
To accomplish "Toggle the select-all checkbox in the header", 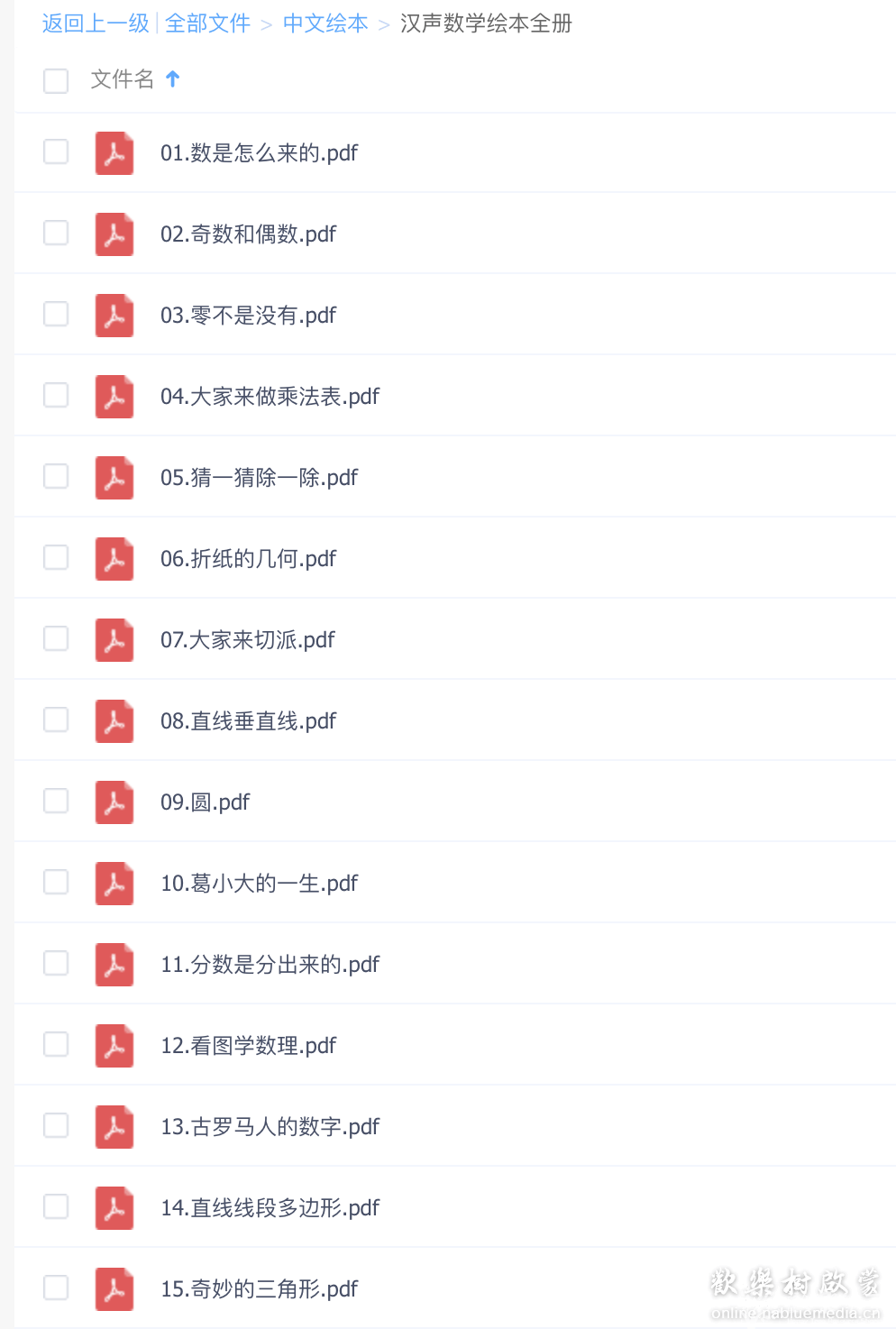I will coord(56,80).
